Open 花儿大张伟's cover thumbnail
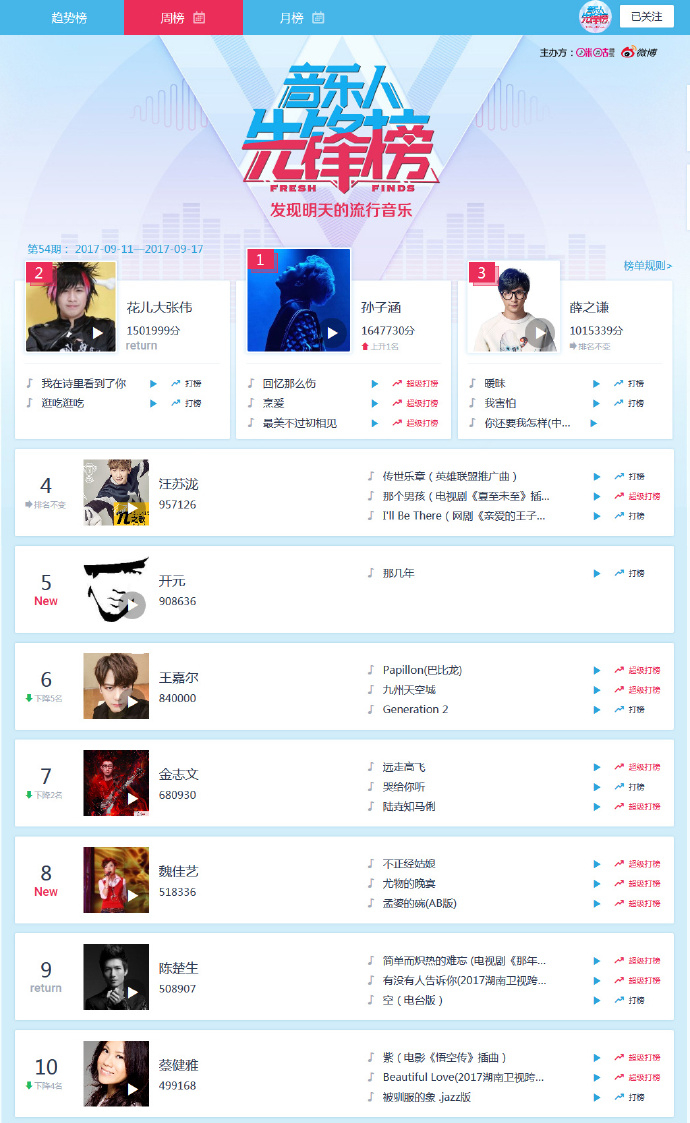Screen dimensions: 690x1123 click(x=70, y=306)
